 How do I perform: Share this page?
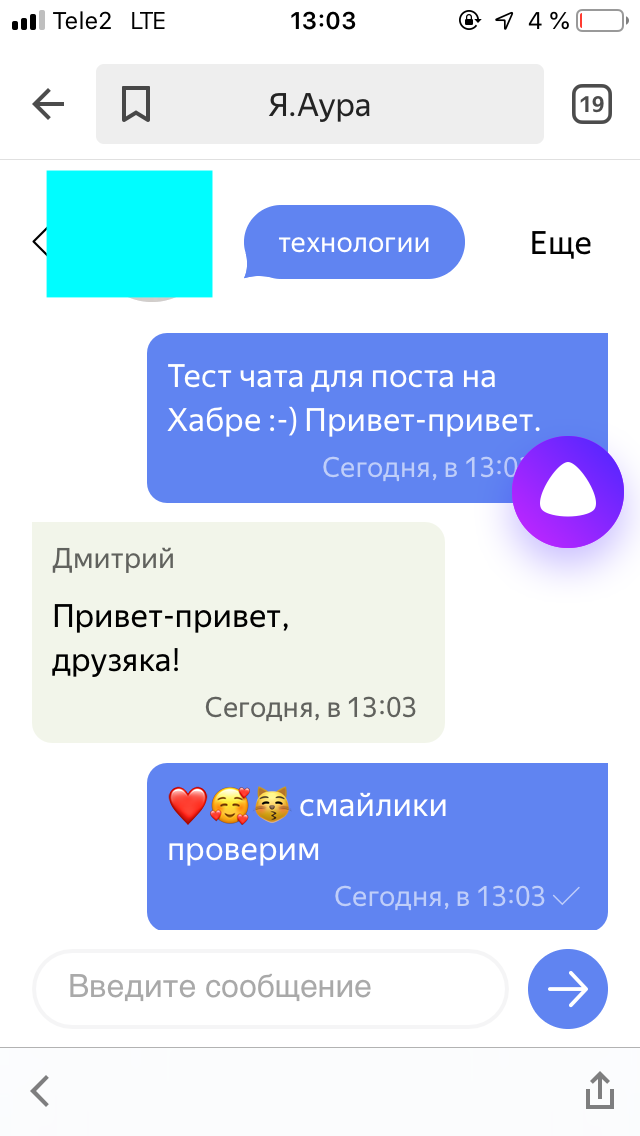[598, 1090]
